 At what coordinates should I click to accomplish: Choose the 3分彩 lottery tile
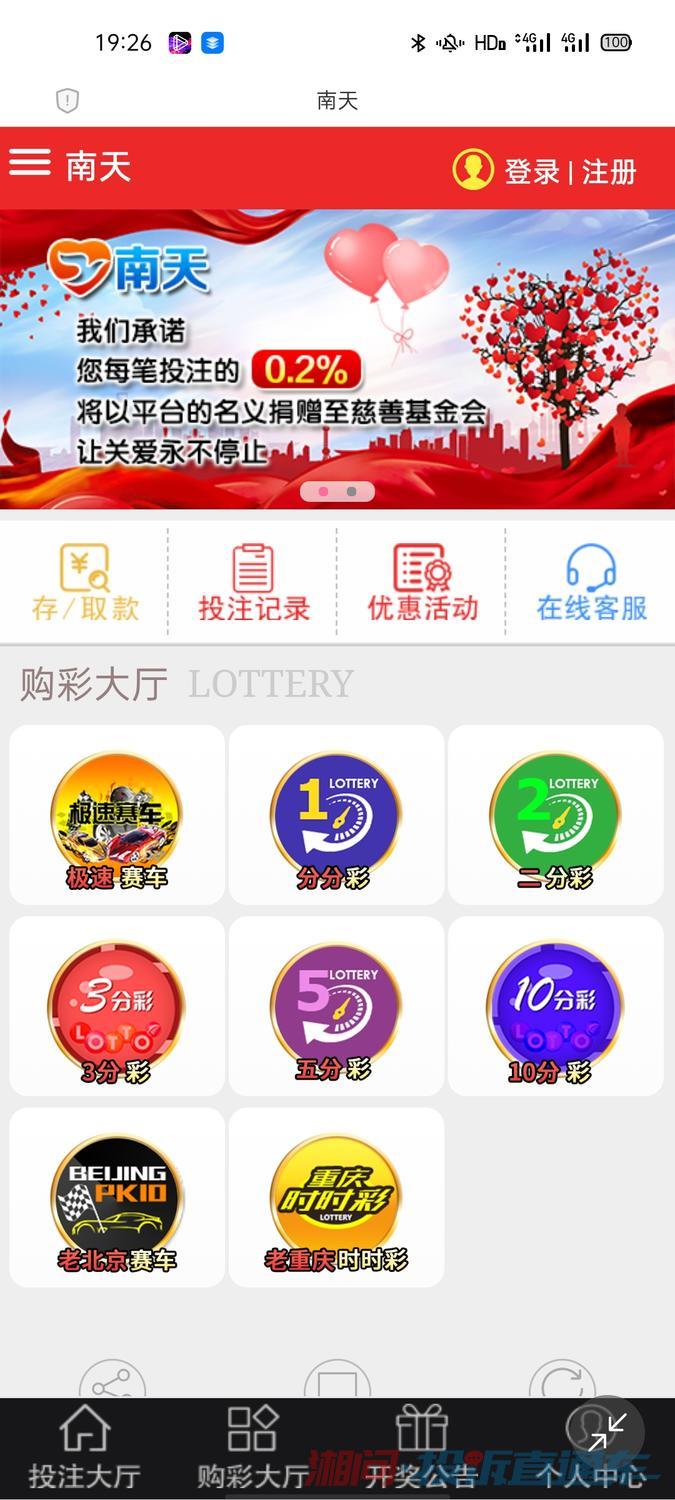tap(117, 1007)
